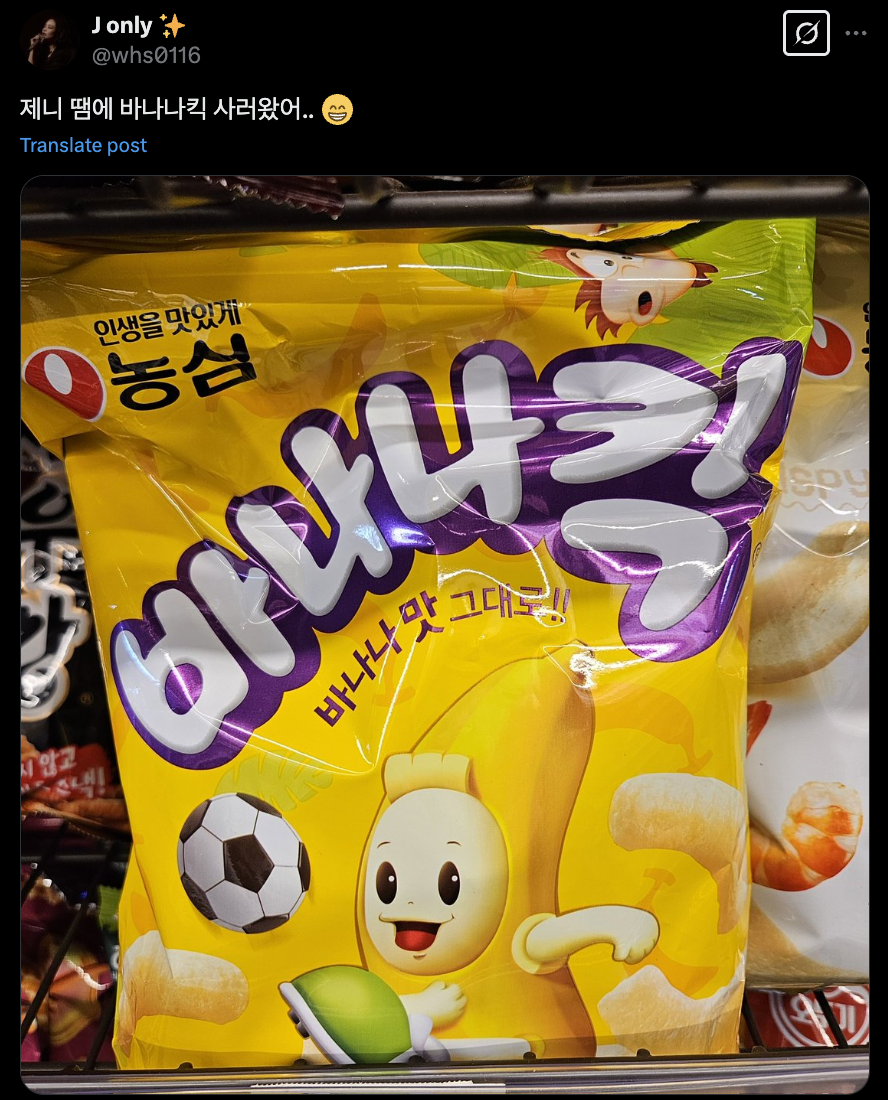Open J only's profile avatar

coord(47,40)
